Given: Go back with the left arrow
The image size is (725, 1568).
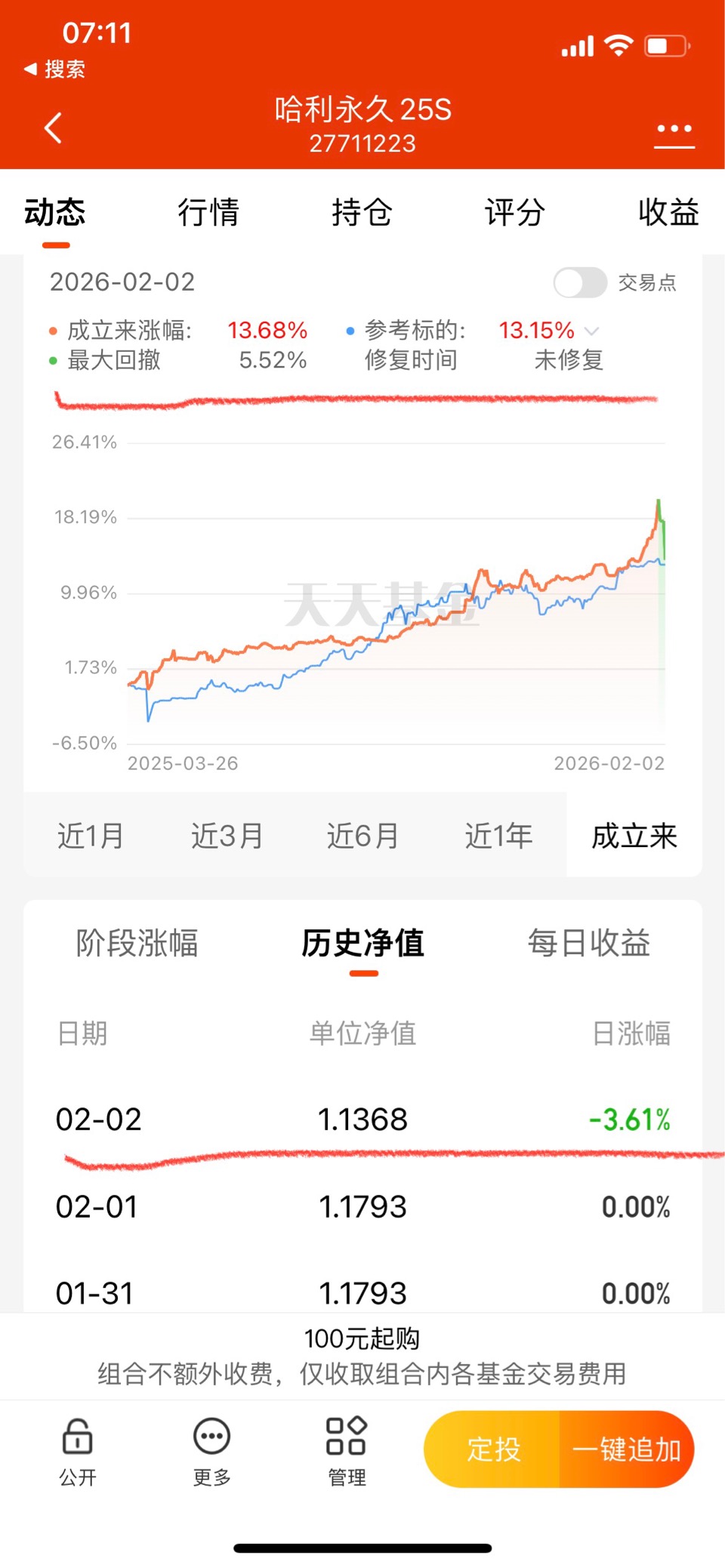Looking at the screenshot, I should pyautogui.click(x=53, y=128).
